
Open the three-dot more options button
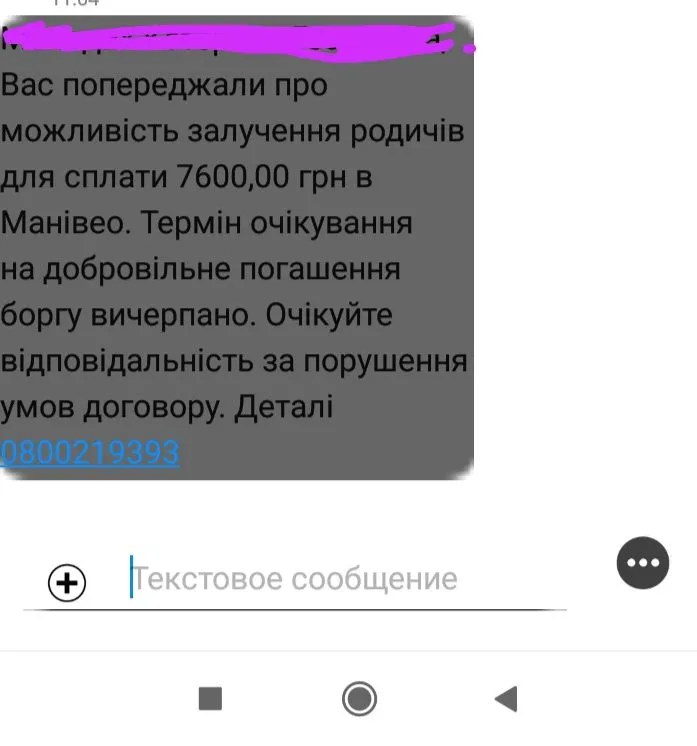click(641, 565)
